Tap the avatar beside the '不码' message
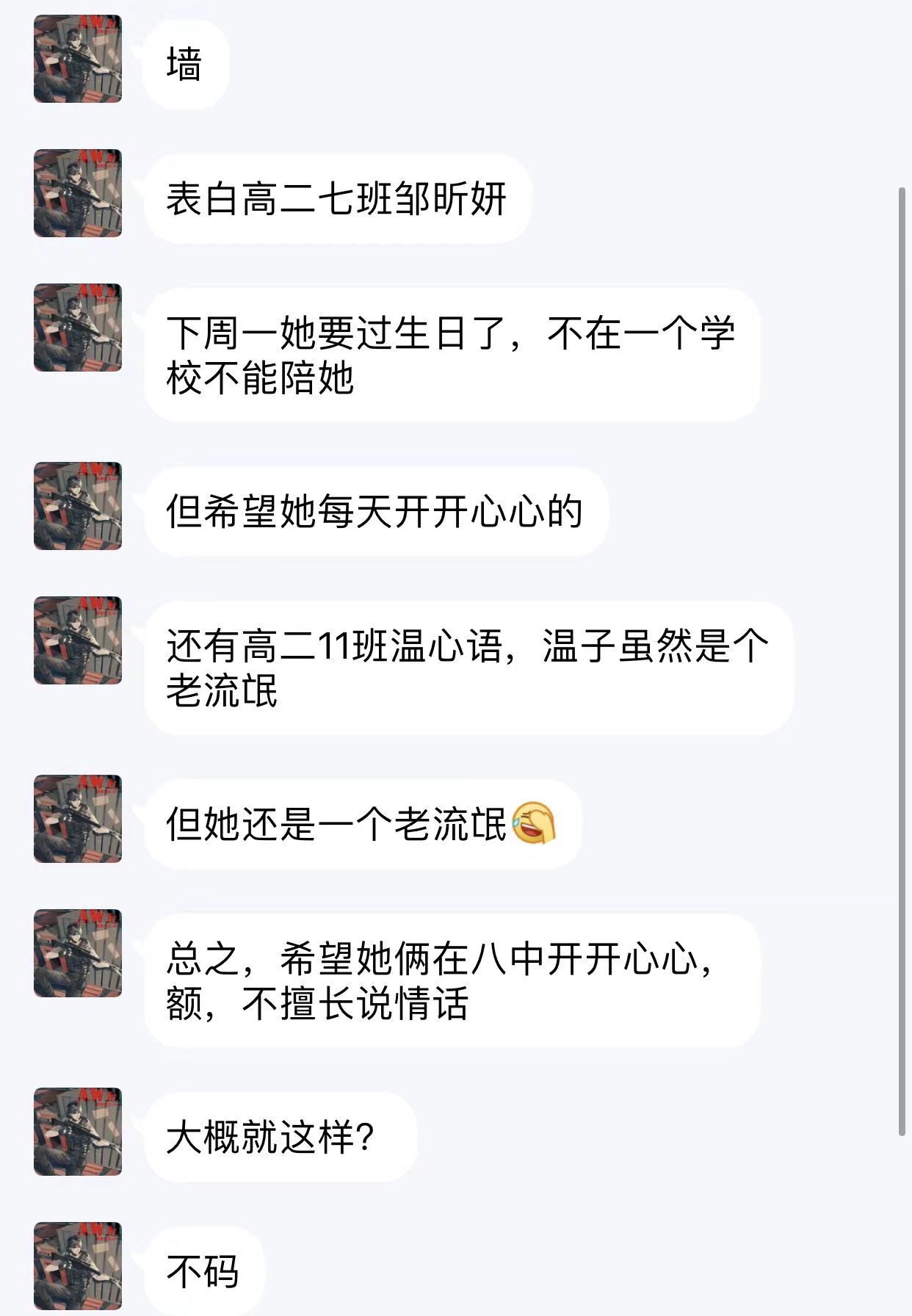912x1316 pixels. coord(78,1266)
